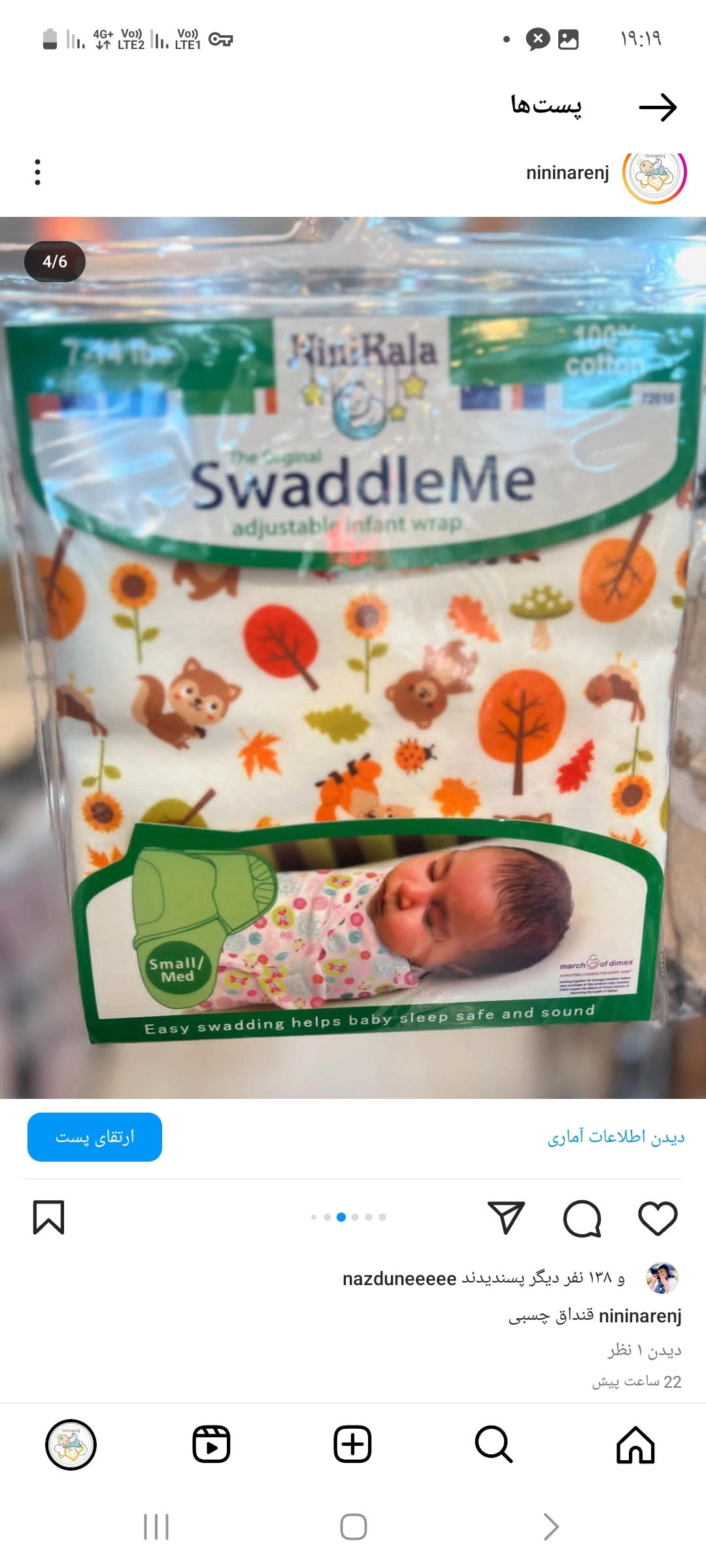Open the post's three-dot options menu
706x1568 pixels.
click(x=37, y=172)
